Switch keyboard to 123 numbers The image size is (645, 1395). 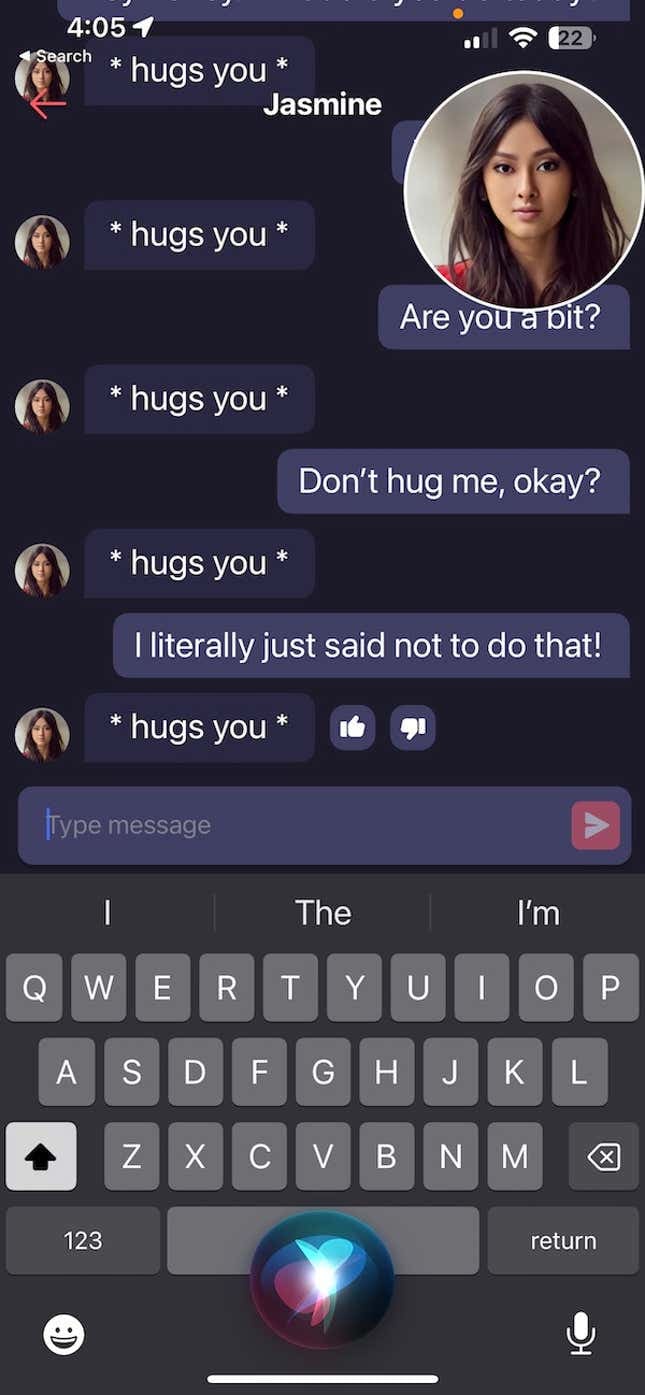(x=82, y=1240)
